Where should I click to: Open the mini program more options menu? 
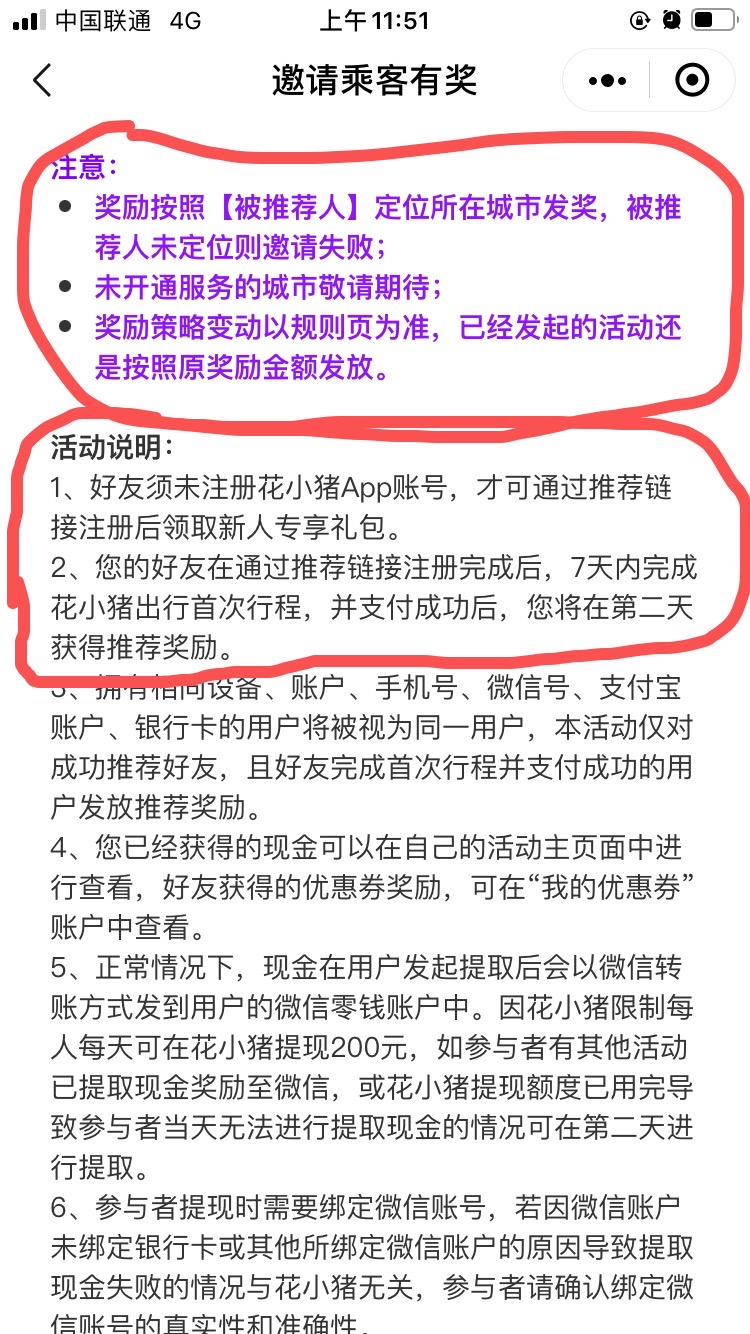[608, 80]
